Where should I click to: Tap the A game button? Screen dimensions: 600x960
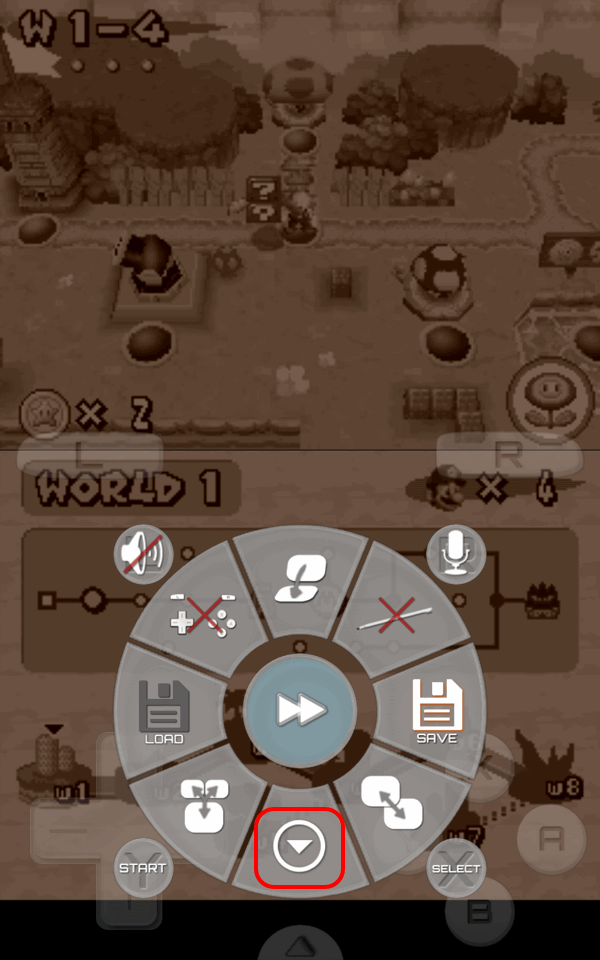tap(549, 838)
